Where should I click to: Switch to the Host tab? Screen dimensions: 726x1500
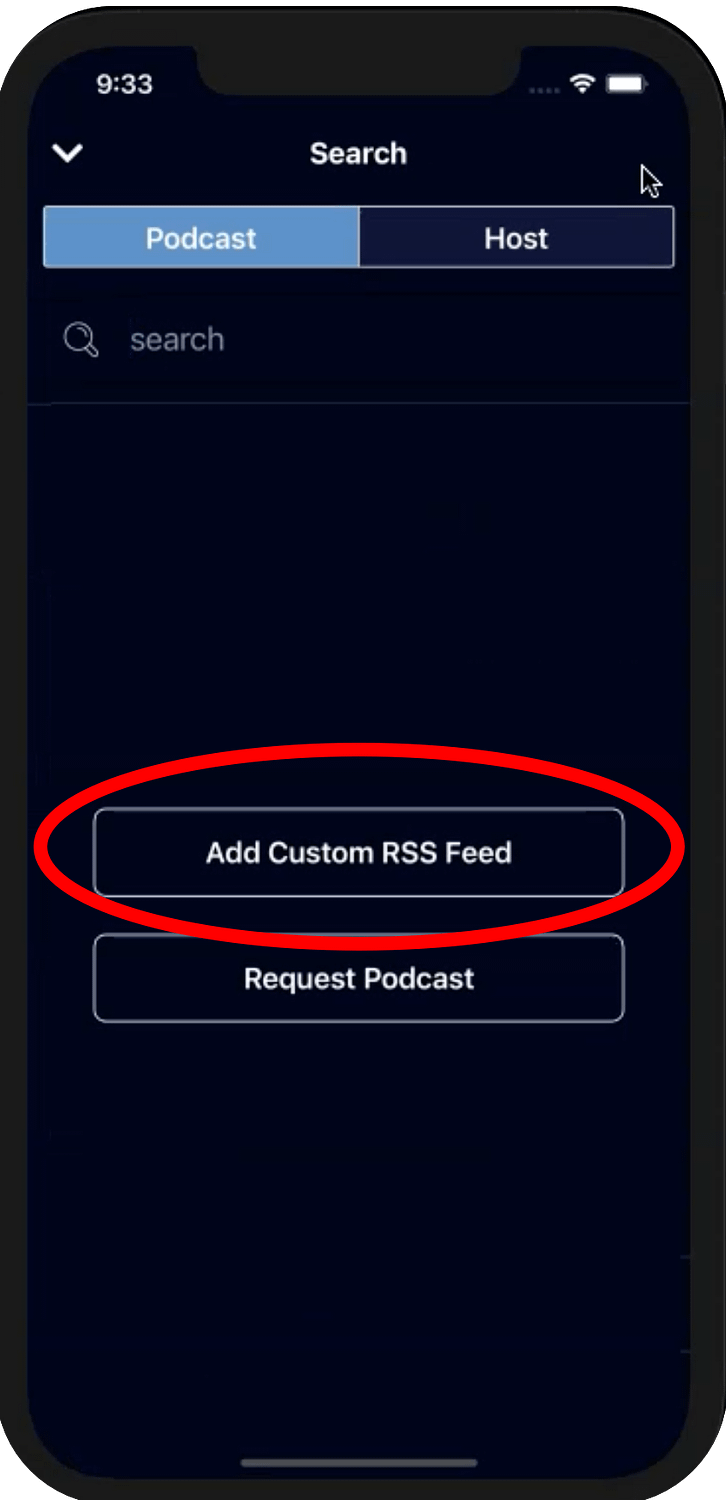(516, 238)
